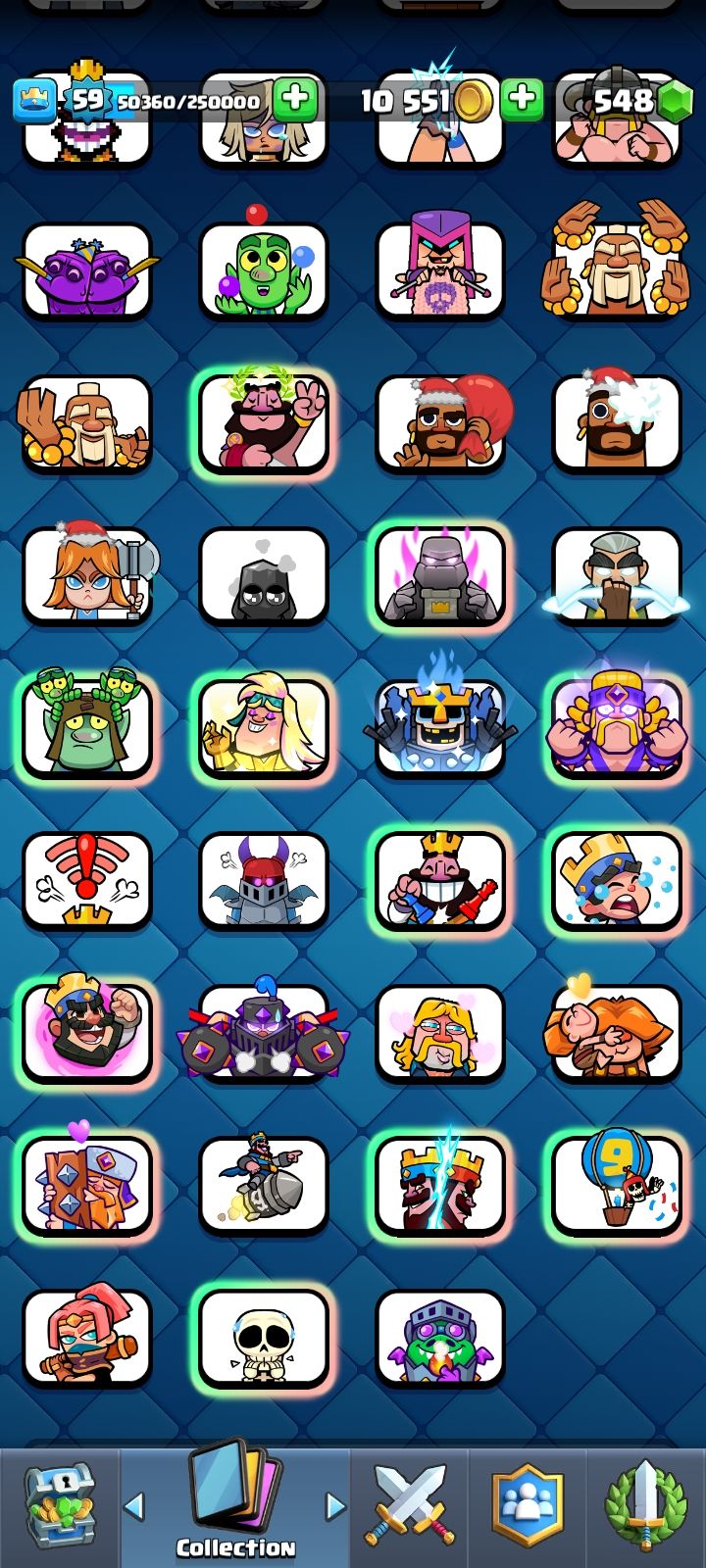Add experience with the green plus button

pyautogui.click(x=294, y=100)
